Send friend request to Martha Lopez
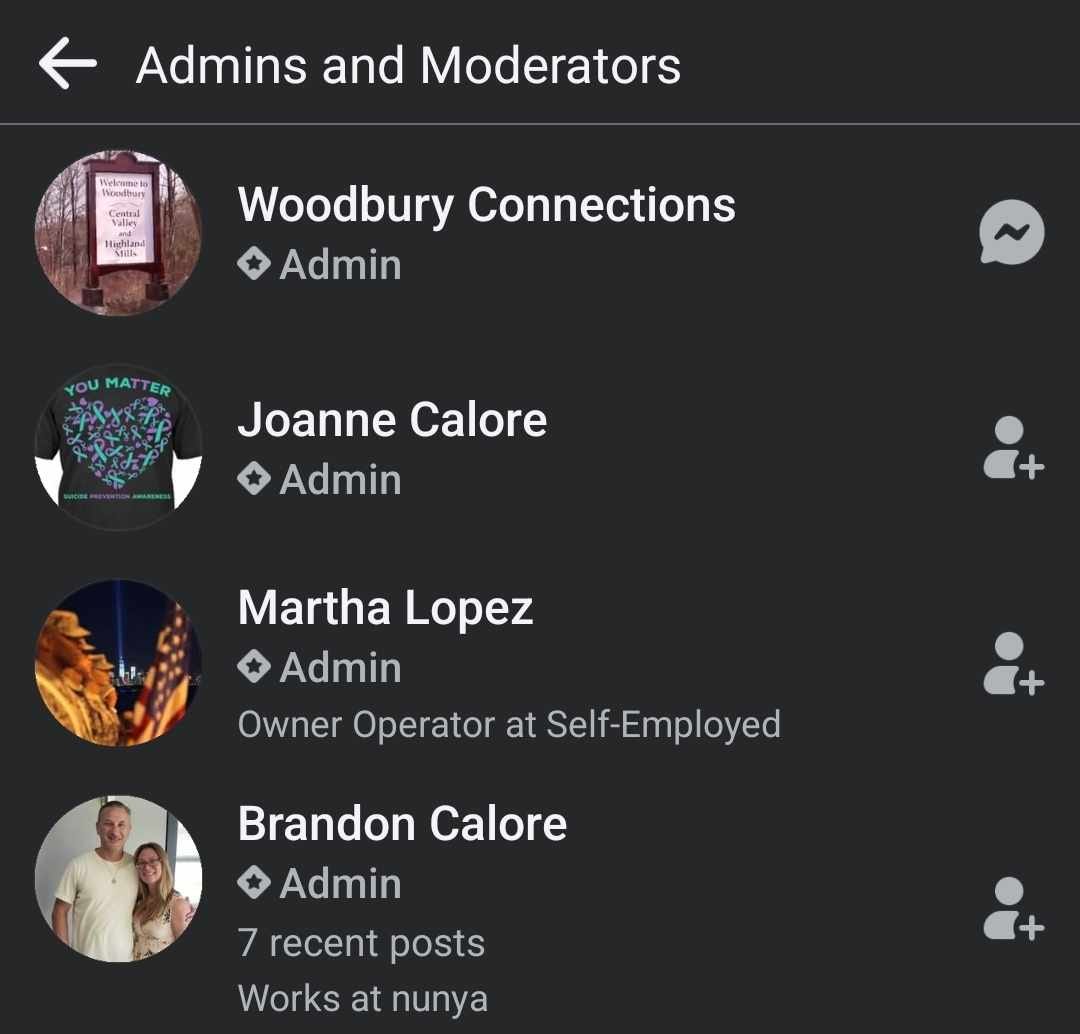The image size is (1080, 1034). point(1013,664)
